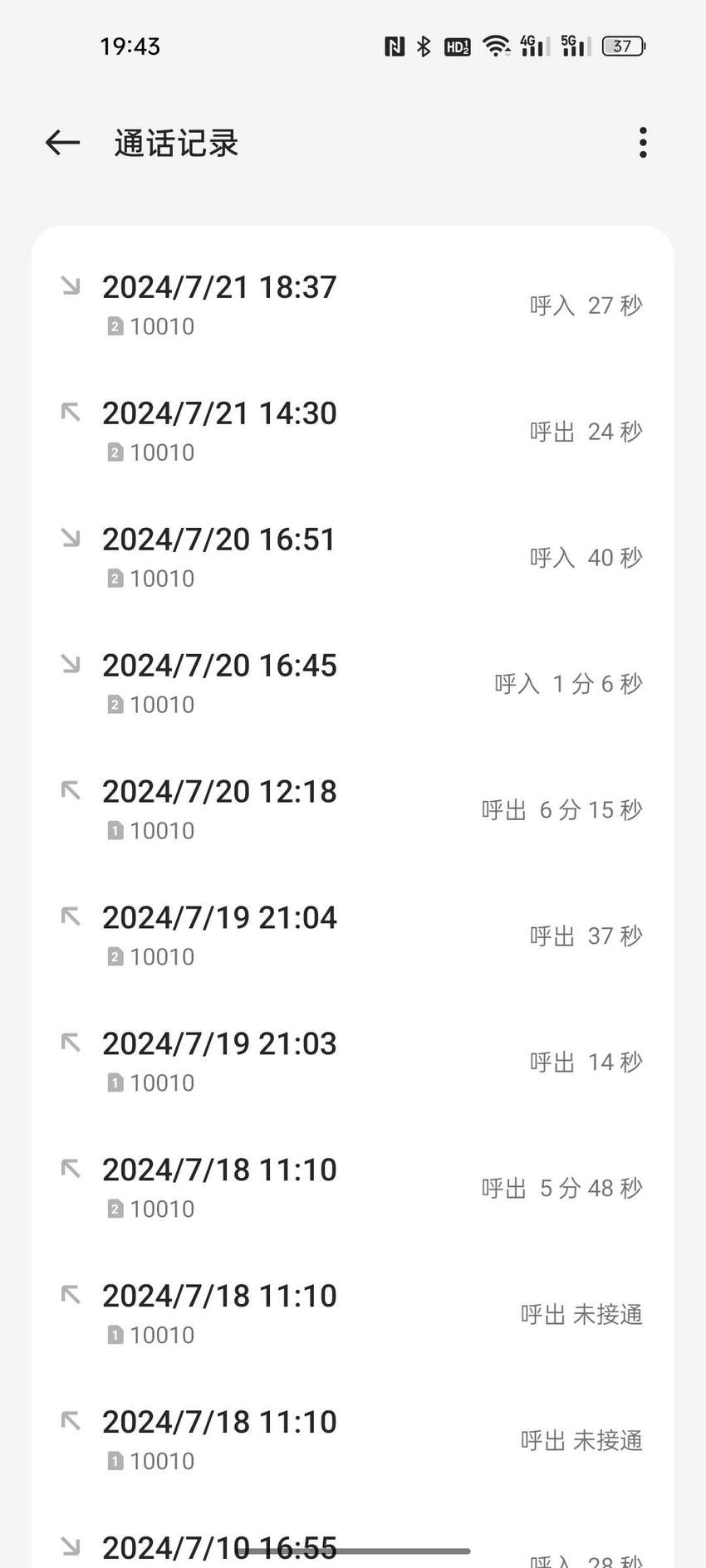Image resolution: width=706 pixels, height=1568 pixels.
Task: Select the 2024/7/21 14:30 outgoing call entry
Action: point(353,431)
